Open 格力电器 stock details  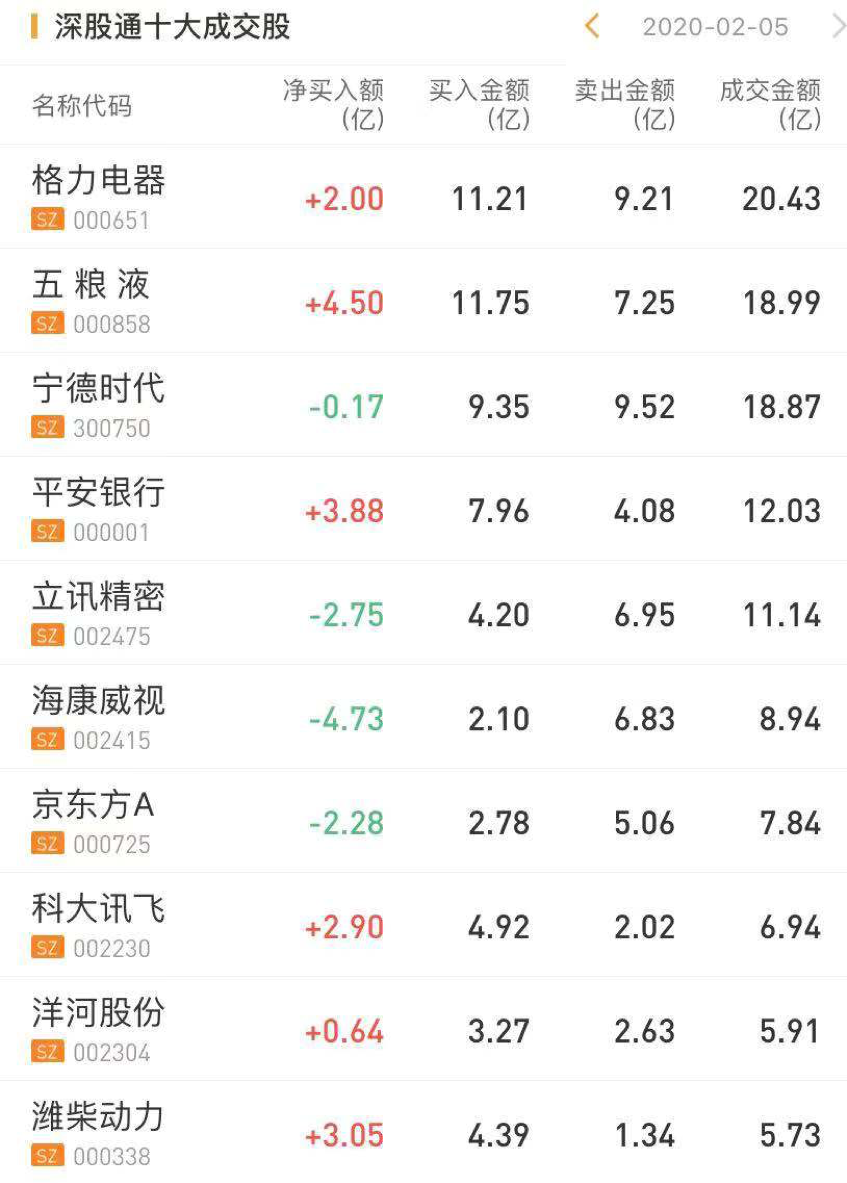click(99, 181)
